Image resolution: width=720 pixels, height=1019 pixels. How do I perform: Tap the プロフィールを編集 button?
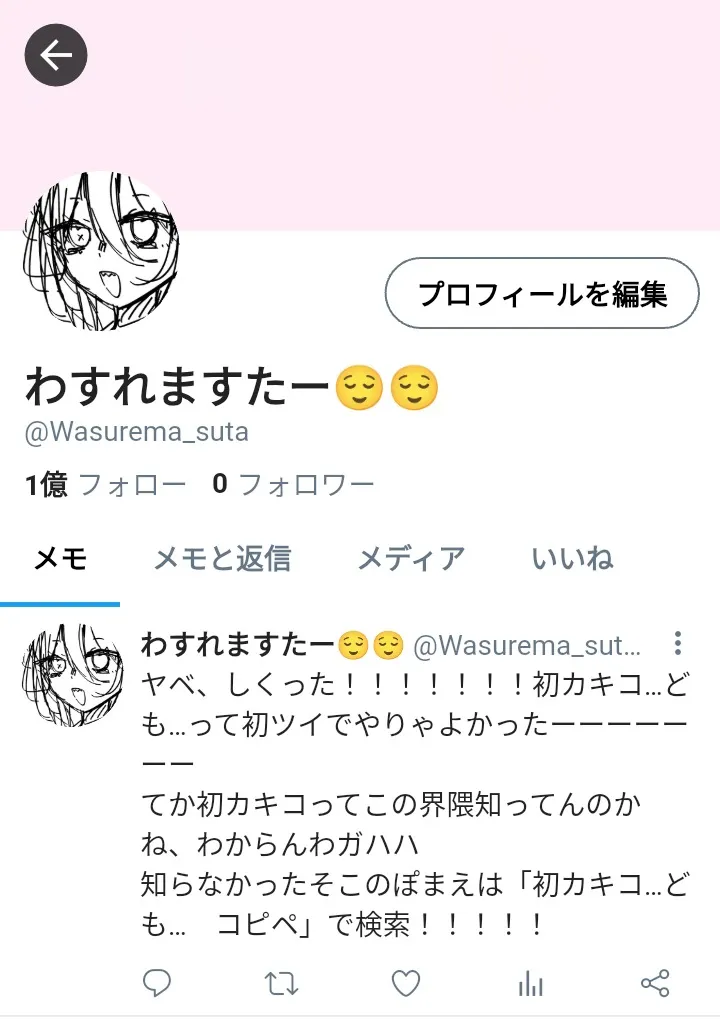(542, 294)
